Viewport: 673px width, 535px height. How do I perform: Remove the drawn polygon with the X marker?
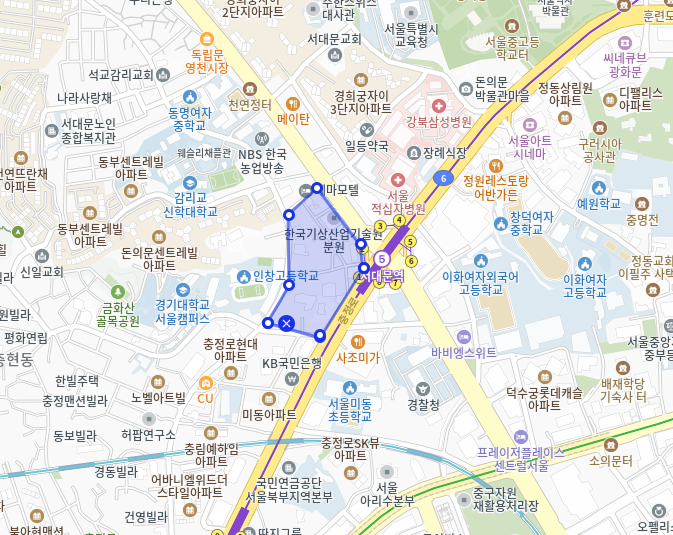[x=286, y=323]
